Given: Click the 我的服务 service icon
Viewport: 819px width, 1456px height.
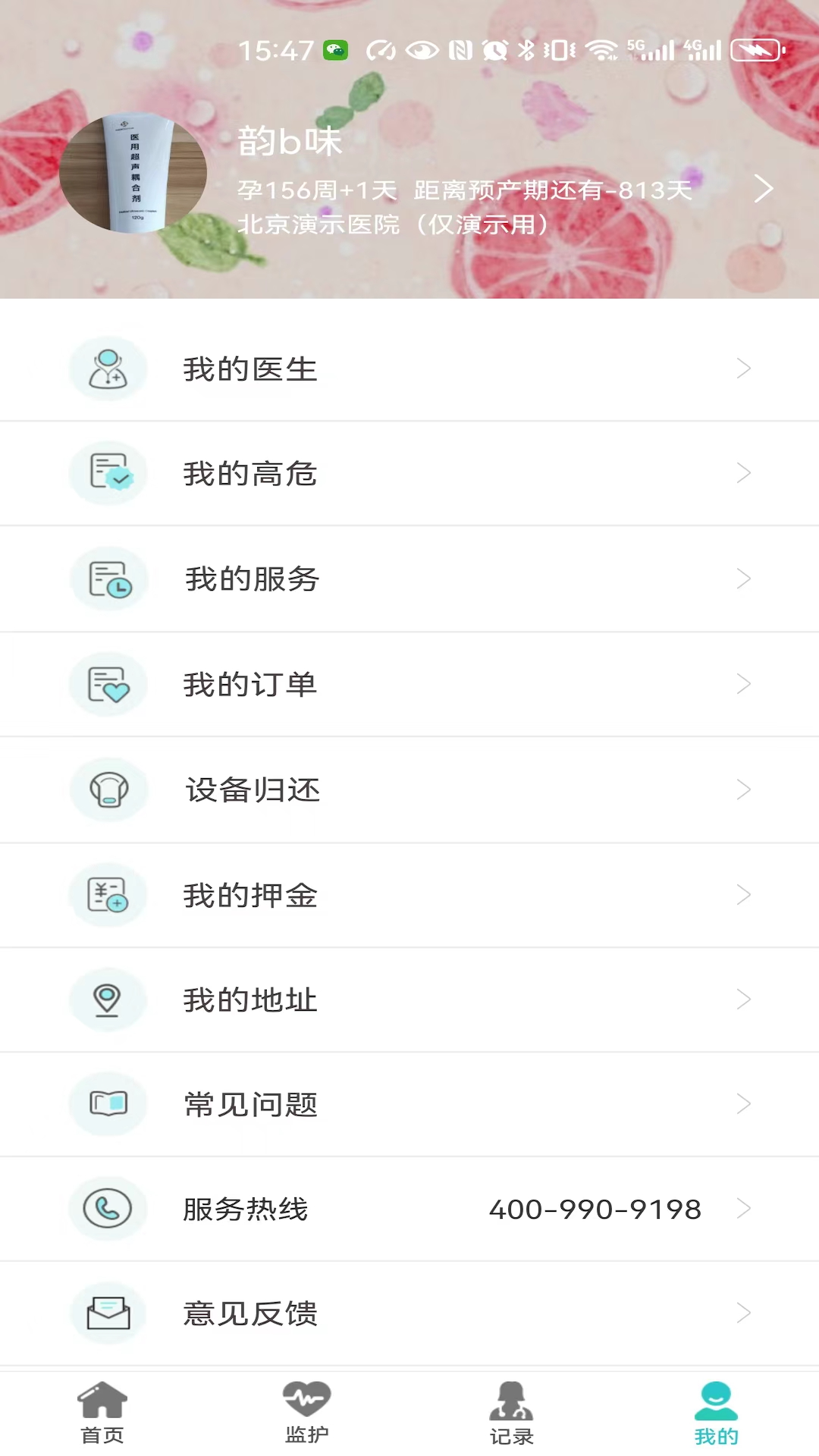Looking at the screenshot, I should pos(108,579).
